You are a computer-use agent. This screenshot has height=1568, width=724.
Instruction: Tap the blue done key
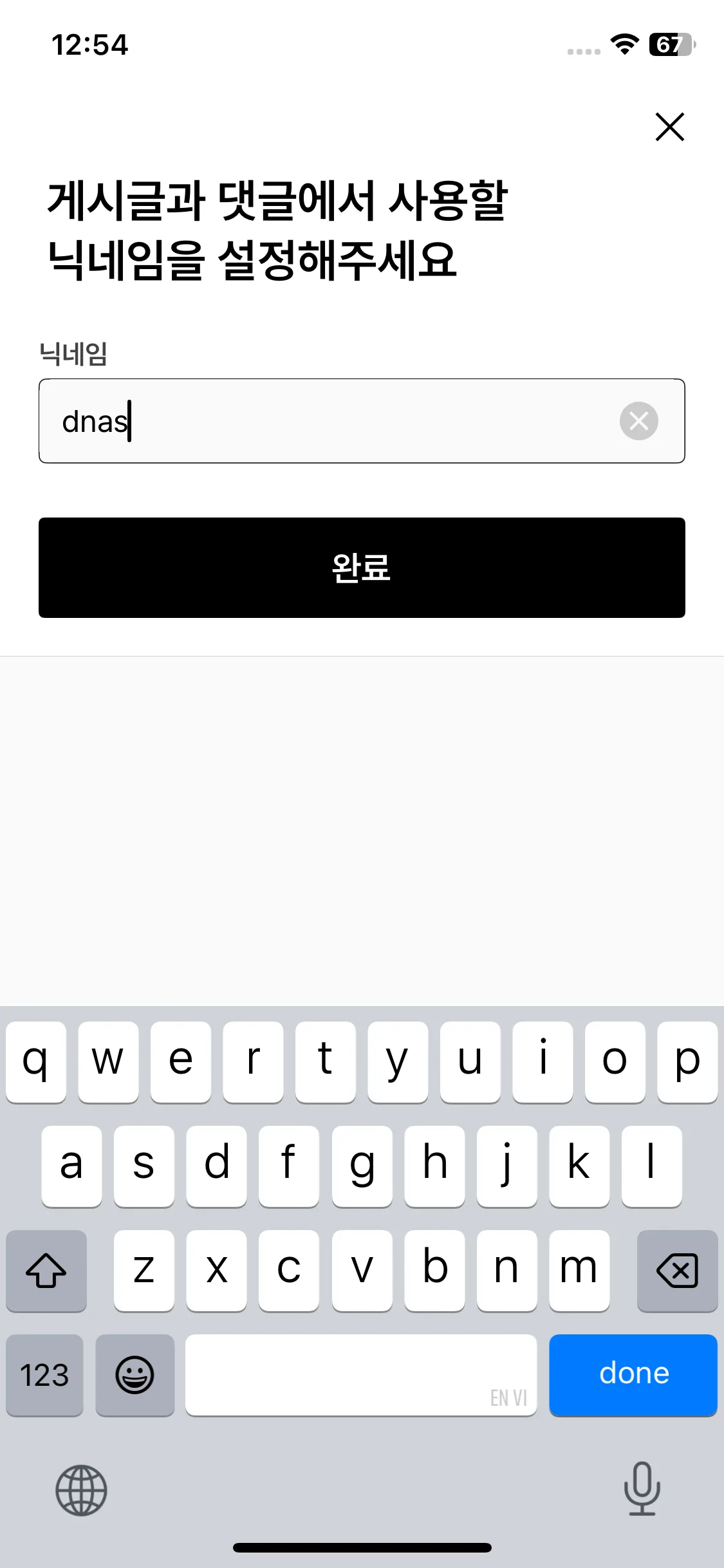633,1374
